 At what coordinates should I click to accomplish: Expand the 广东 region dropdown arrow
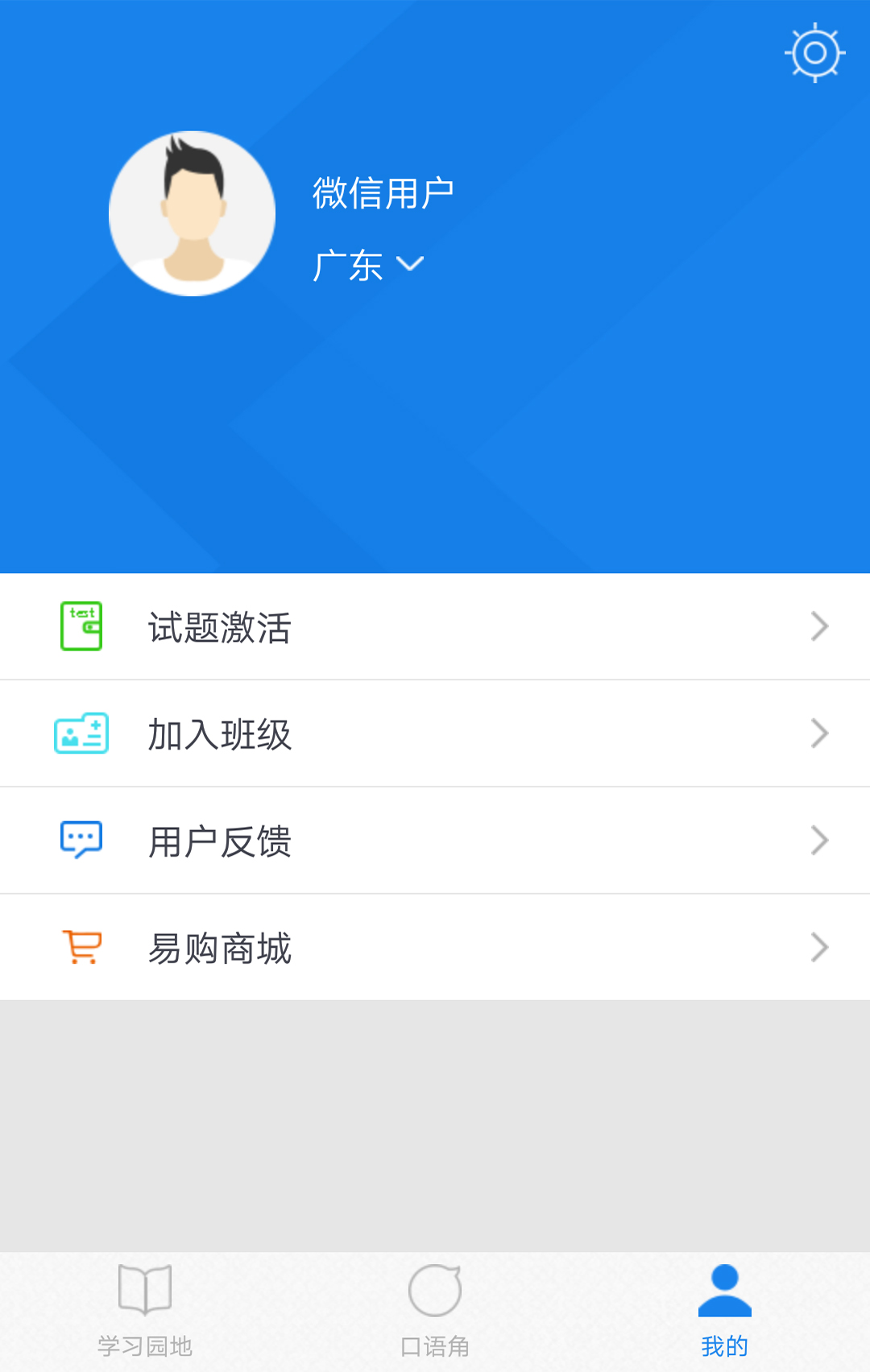(x=412, y=264)
